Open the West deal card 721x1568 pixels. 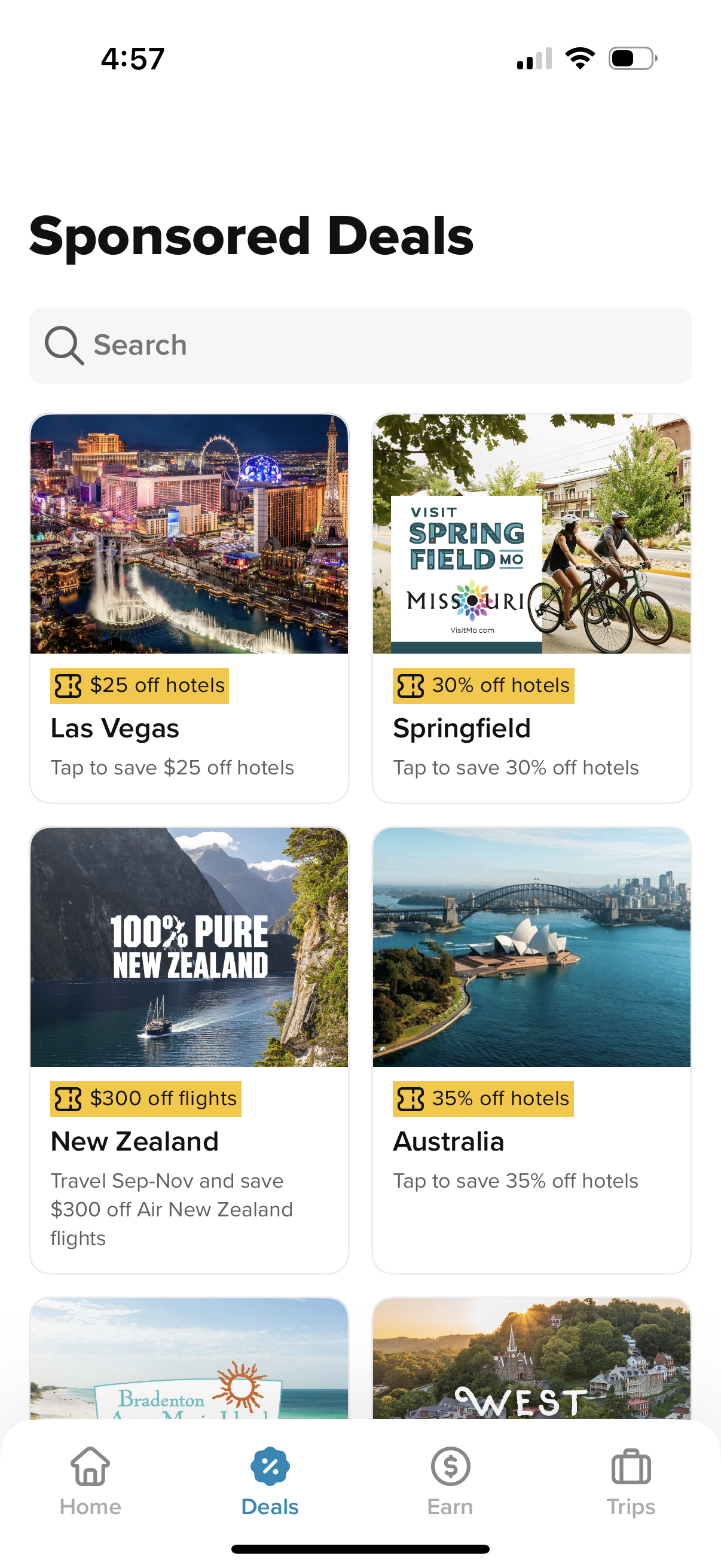click(531, 1359)
